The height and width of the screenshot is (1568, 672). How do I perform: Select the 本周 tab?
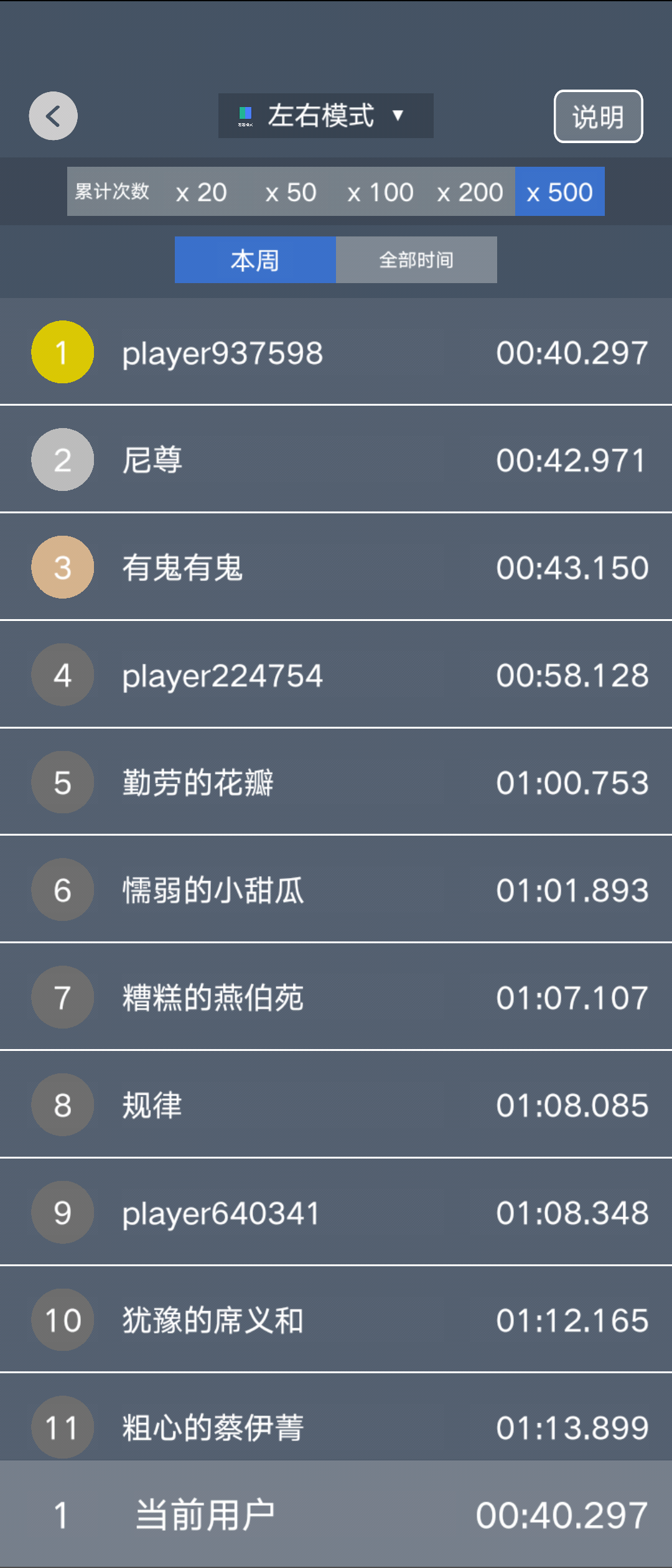[x=254, y=259]
